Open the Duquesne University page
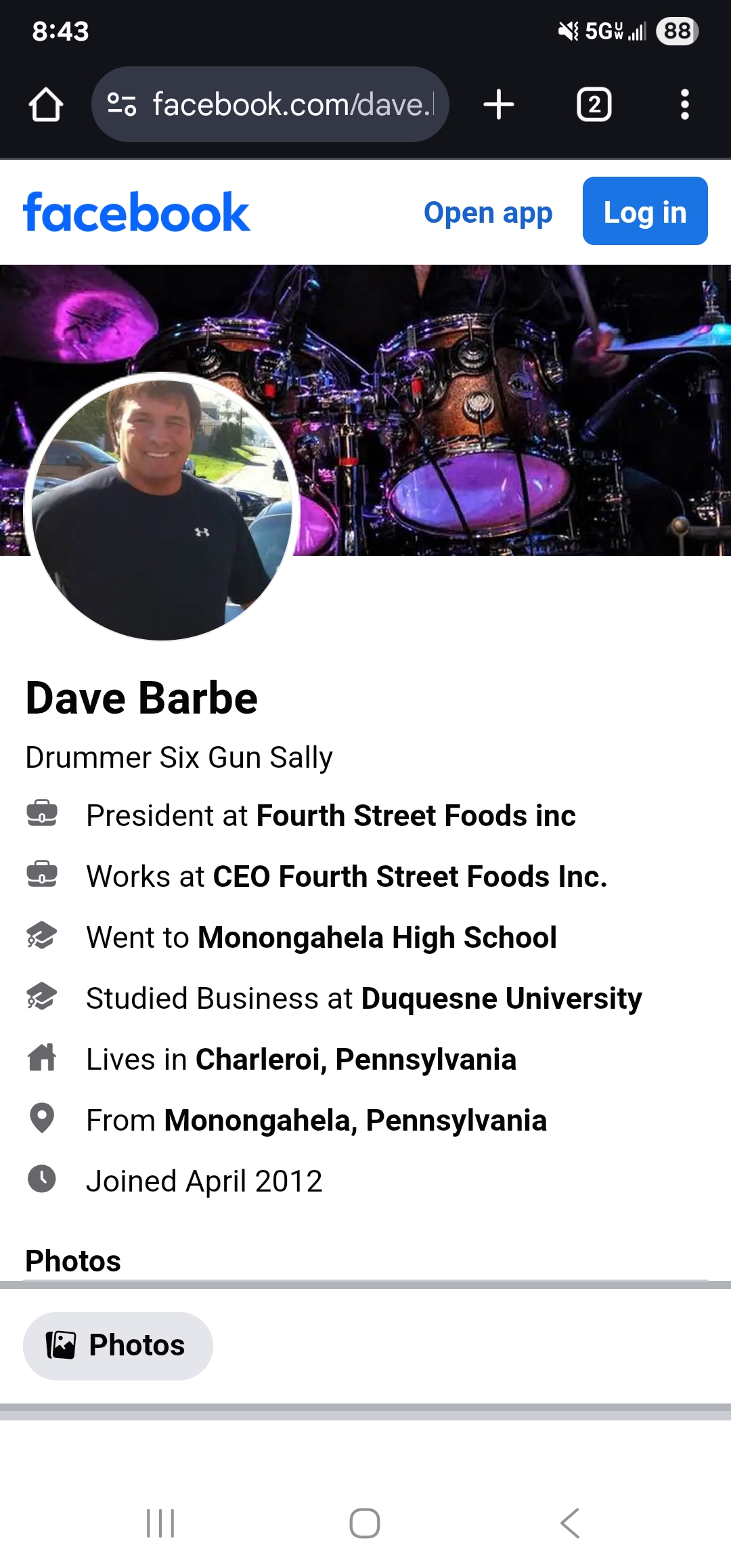Viewport: 731px width, 1568px height. click(501, 999)
